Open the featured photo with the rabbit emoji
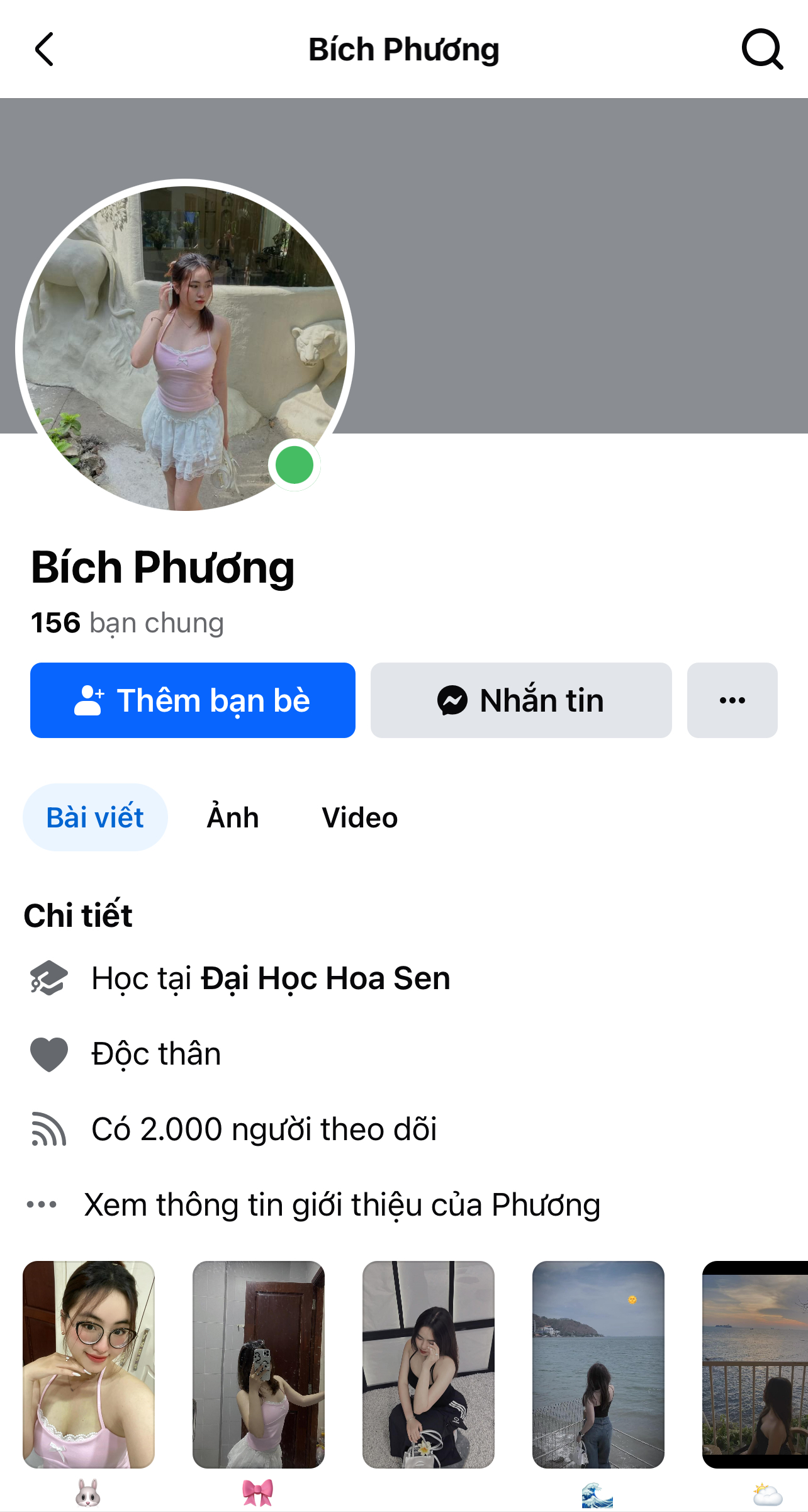808x1512 pixels. tap(89, 1364)
